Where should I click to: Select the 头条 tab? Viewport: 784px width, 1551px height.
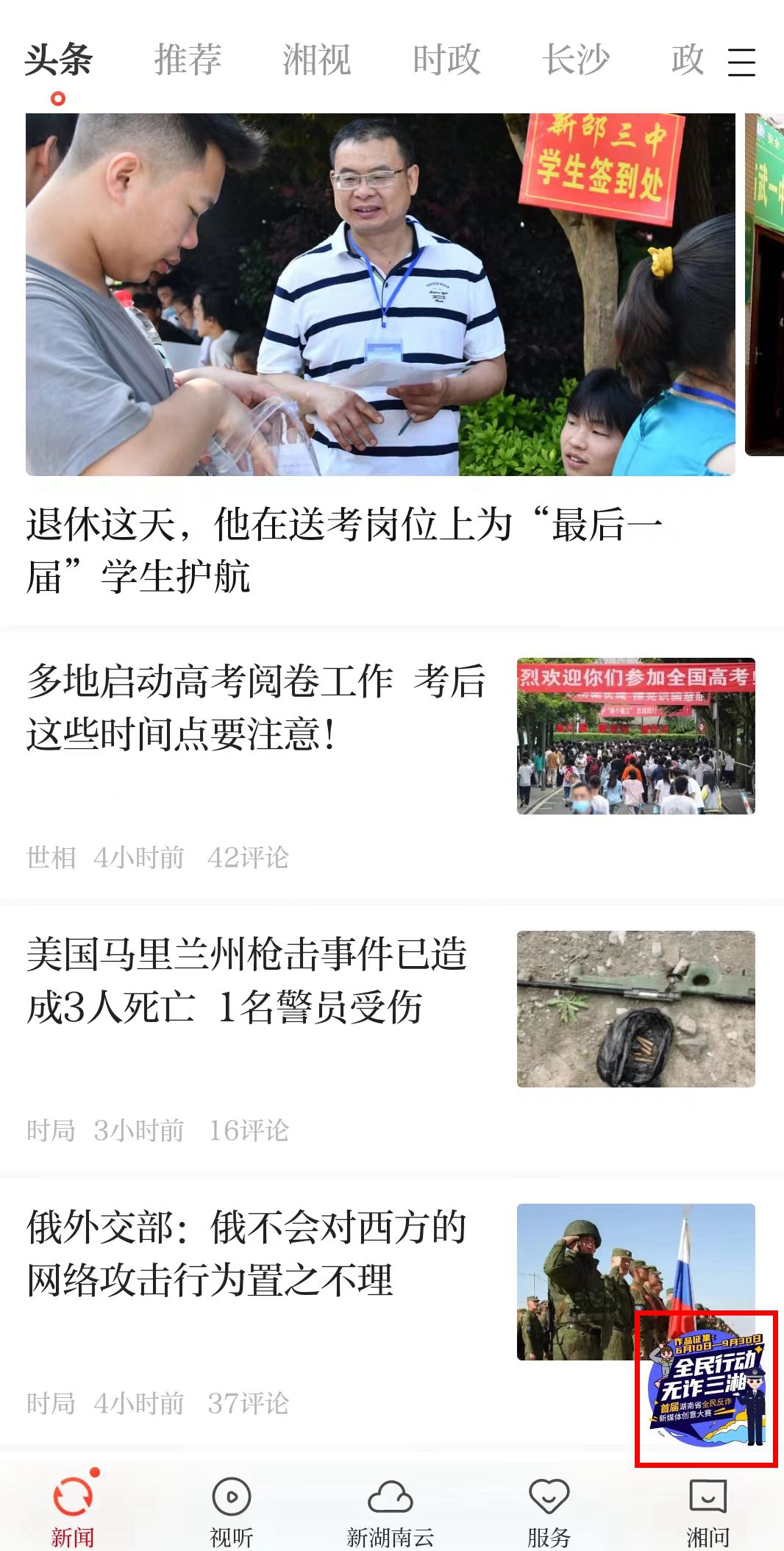[x=58, y=60]
